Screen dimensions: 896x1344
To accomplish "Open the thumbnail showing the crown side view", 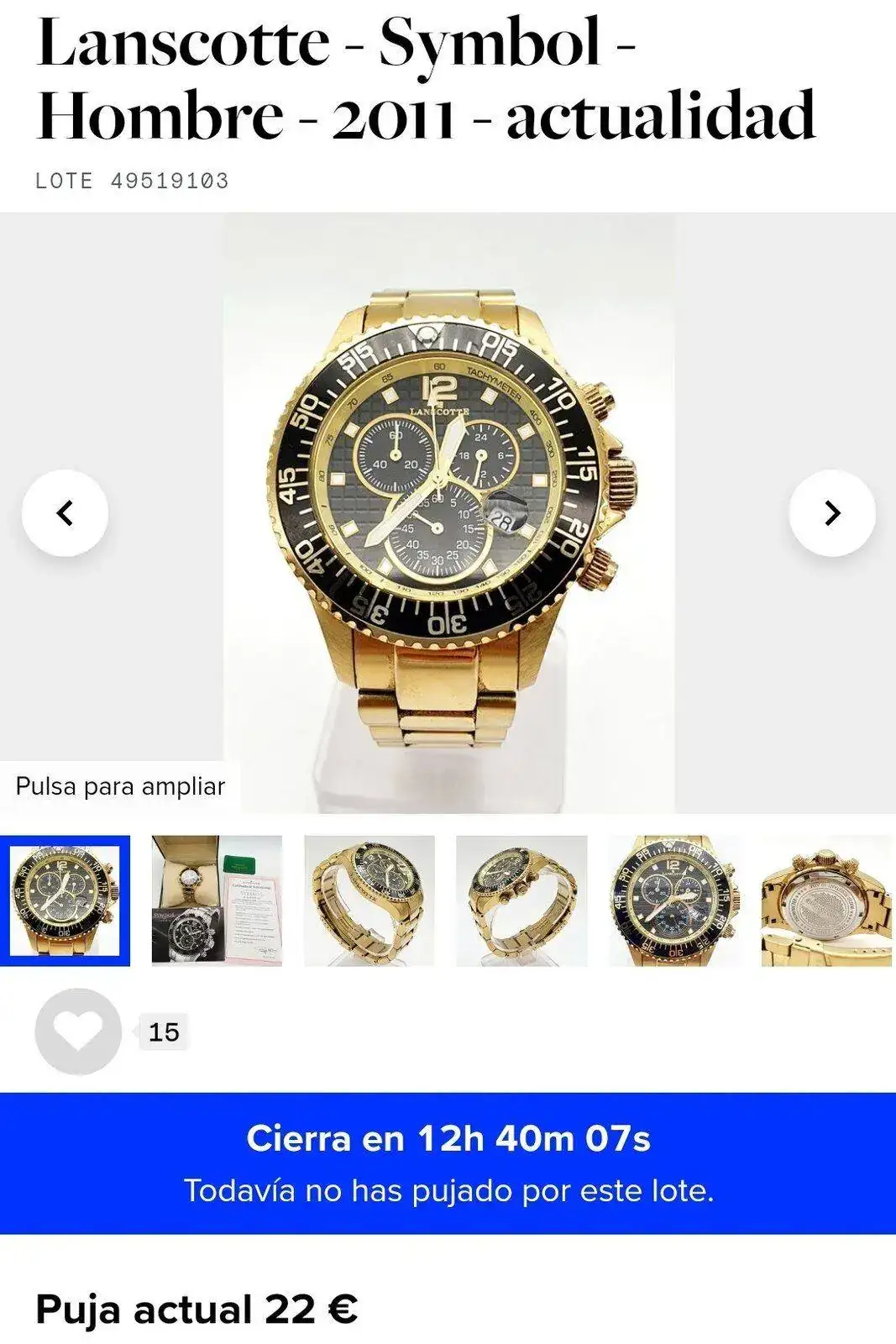I will [521, 900].
